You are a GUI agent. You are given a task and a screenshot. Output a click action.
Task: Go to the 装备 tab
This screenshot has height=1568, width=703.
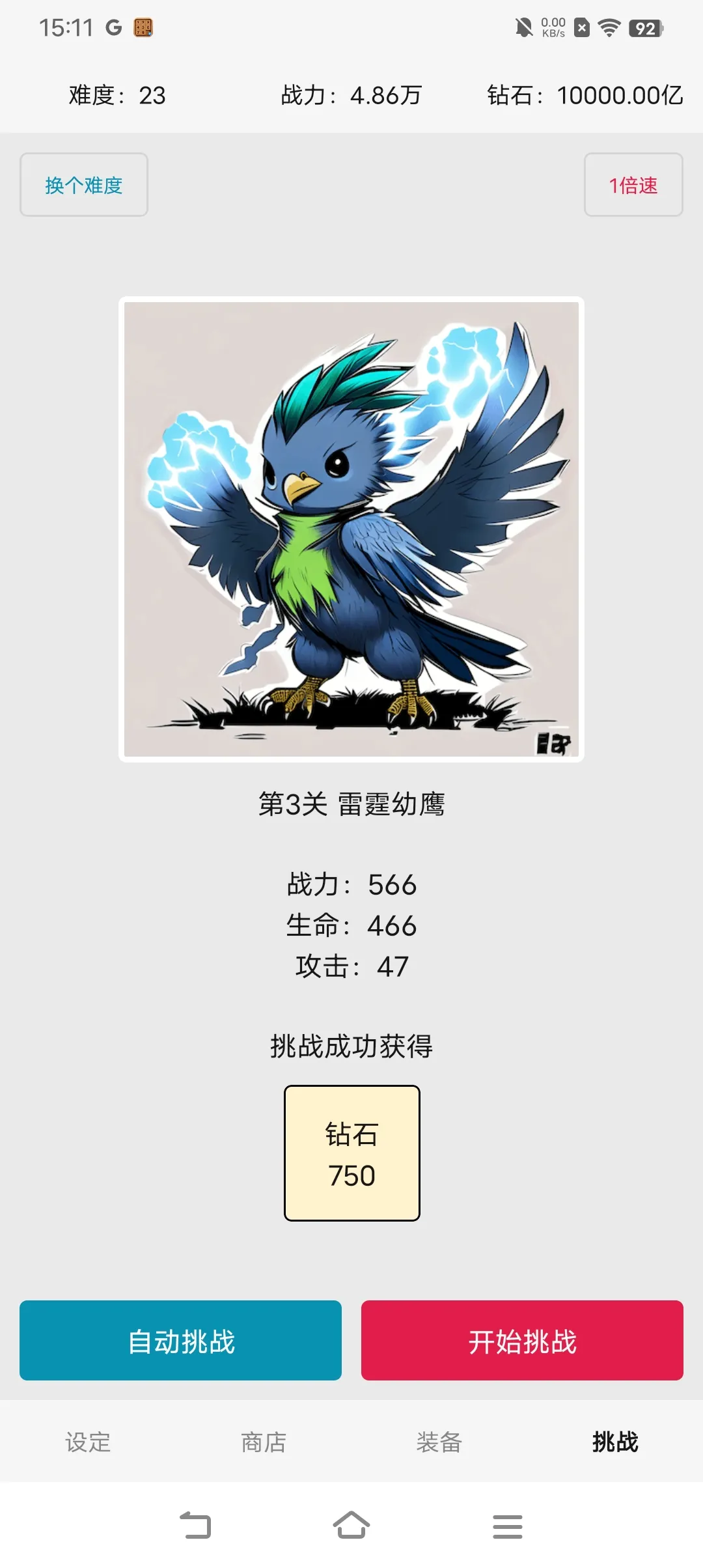click(439, 1442)
